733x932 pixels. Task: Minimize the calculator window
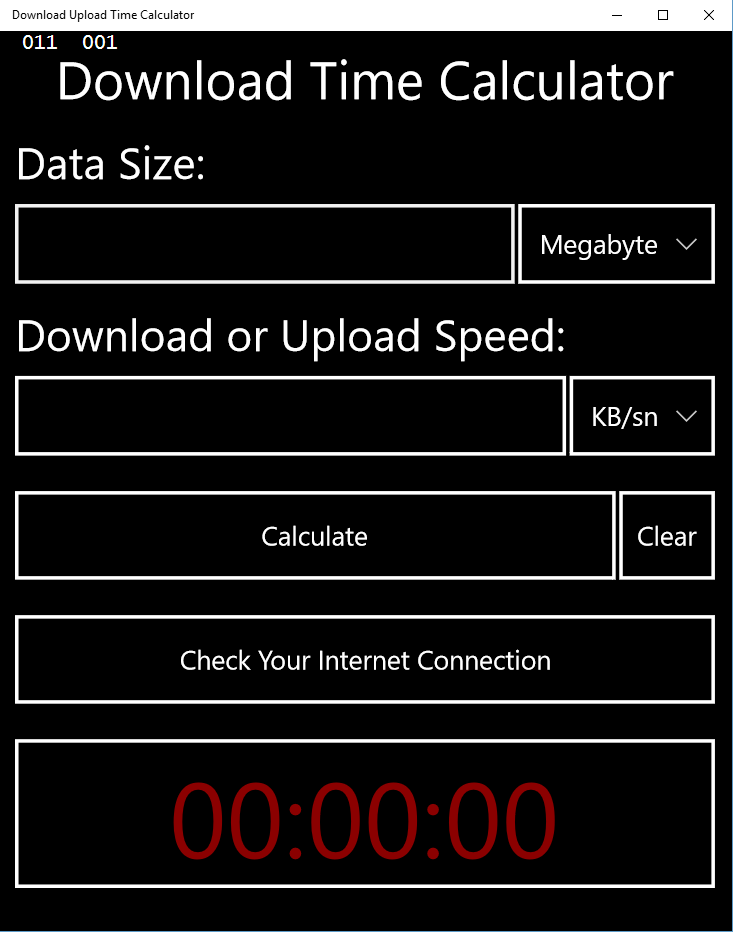click(x=616, y=15)
